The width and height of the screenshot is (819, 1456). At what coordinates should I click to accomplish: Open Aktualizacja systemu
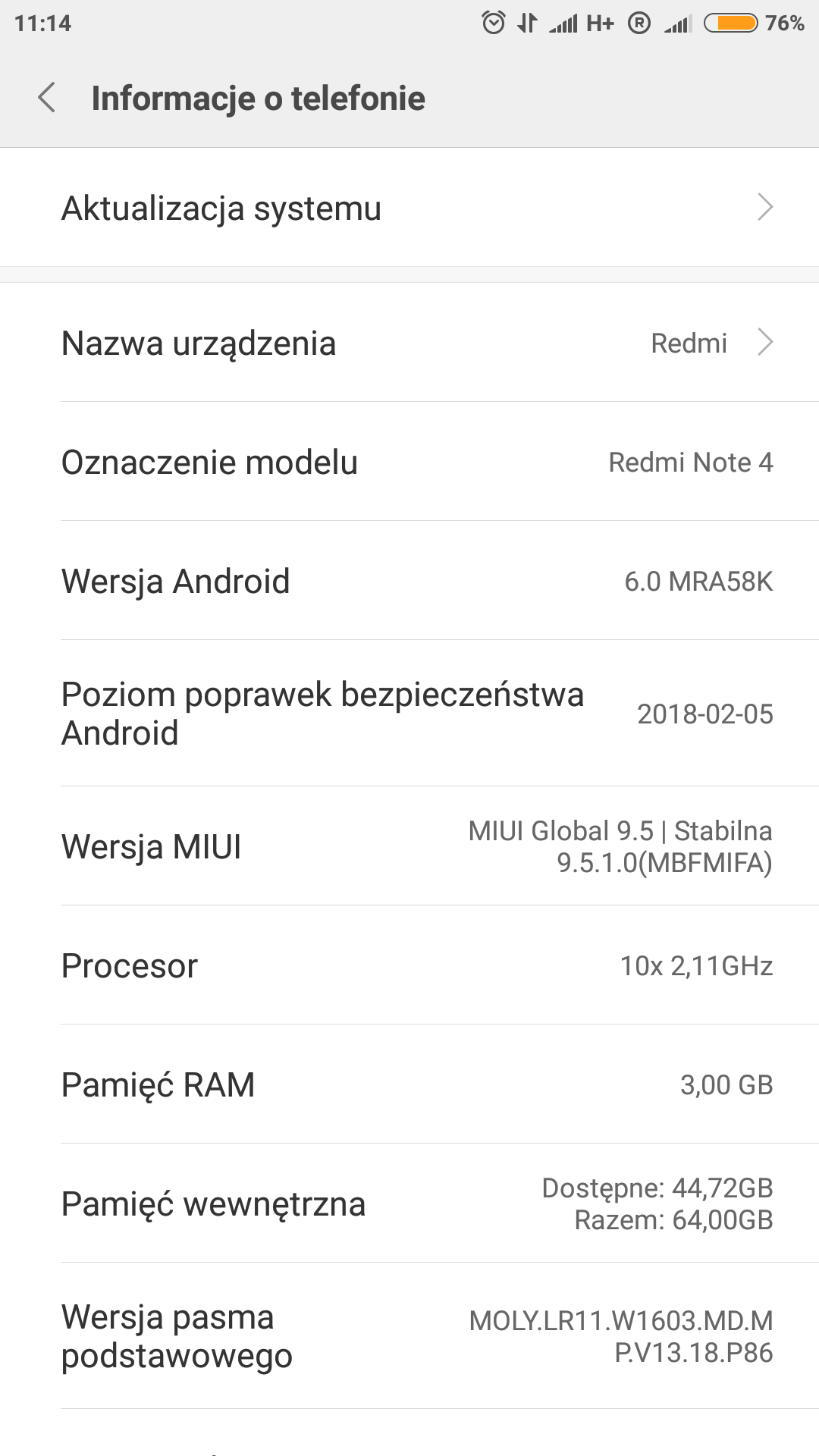tap(409, 208)
